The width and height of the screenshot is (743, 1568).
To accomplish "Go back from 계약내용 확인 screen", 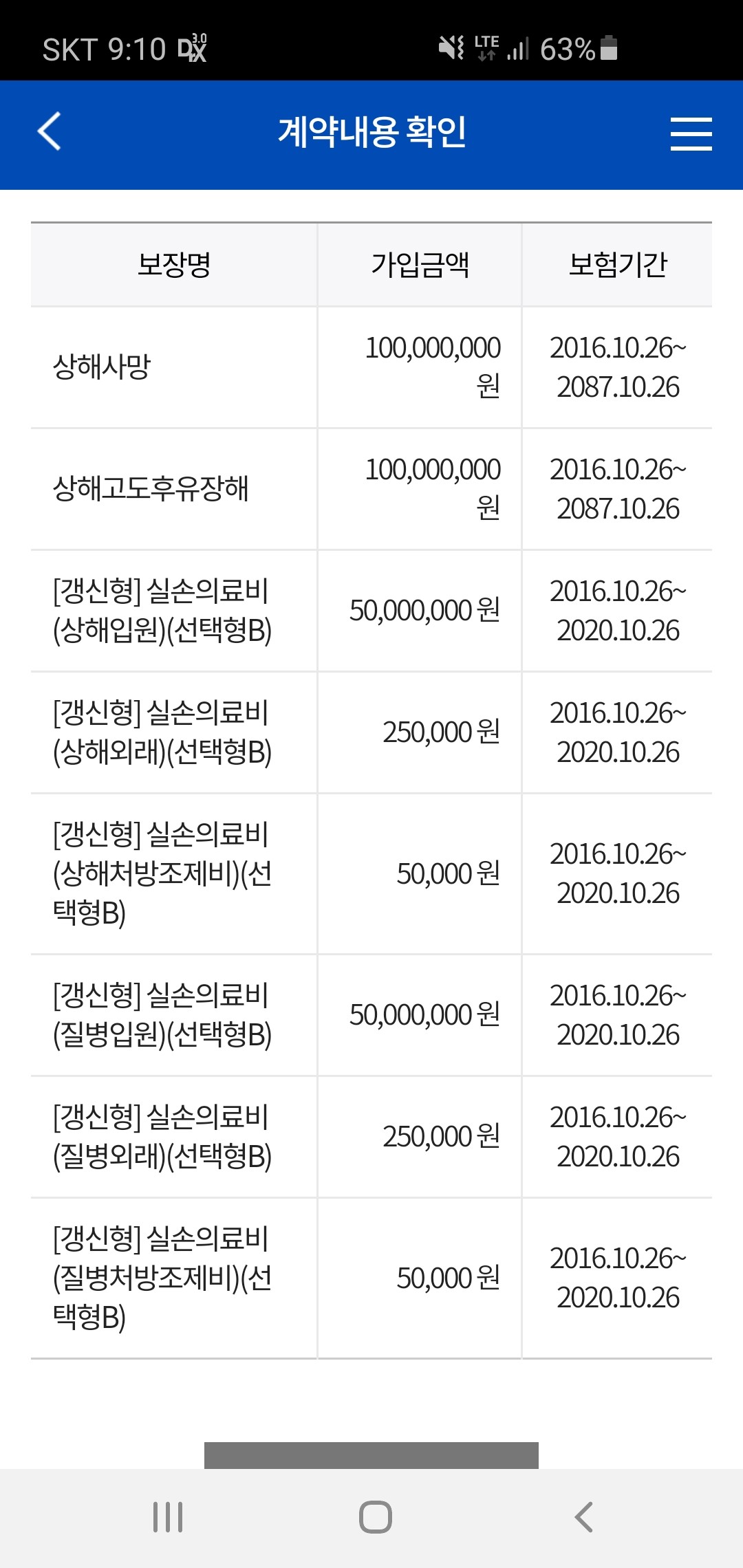I will click(x=50, y=131).
